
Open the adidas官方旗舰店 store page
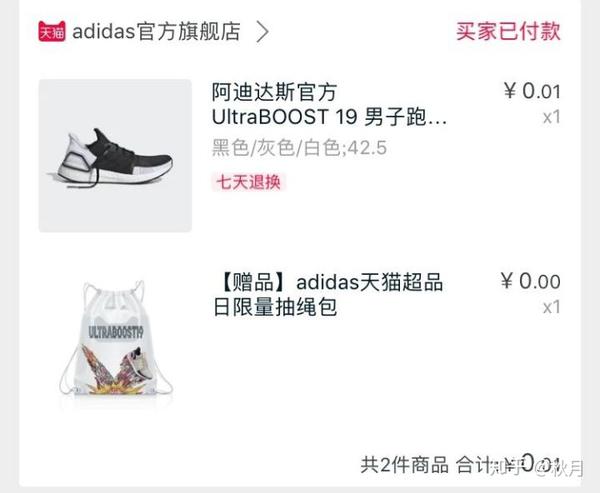pyautogui.click(x=157, y=31)
